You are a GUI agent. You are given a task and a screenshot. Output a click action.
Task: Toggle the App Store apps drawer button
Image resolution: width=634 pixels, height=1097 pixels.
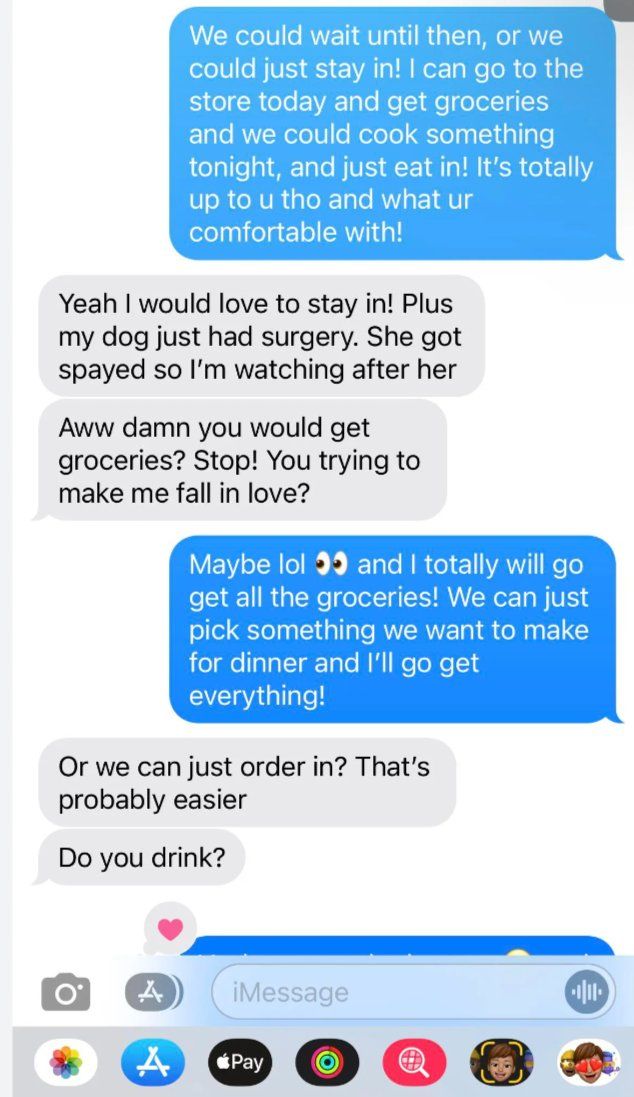(153, 992)
